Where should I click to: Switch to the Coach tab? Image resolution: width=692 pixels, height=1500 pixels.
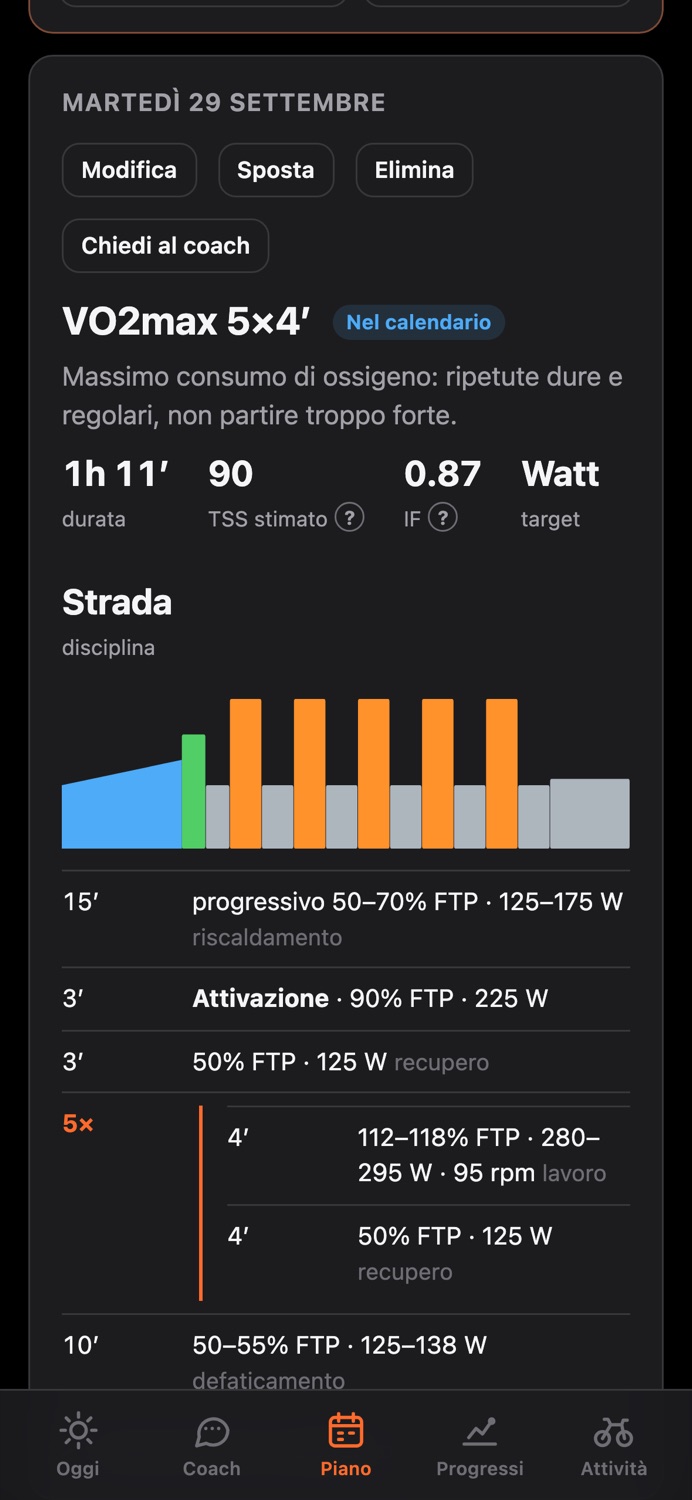coord(211,1445)
